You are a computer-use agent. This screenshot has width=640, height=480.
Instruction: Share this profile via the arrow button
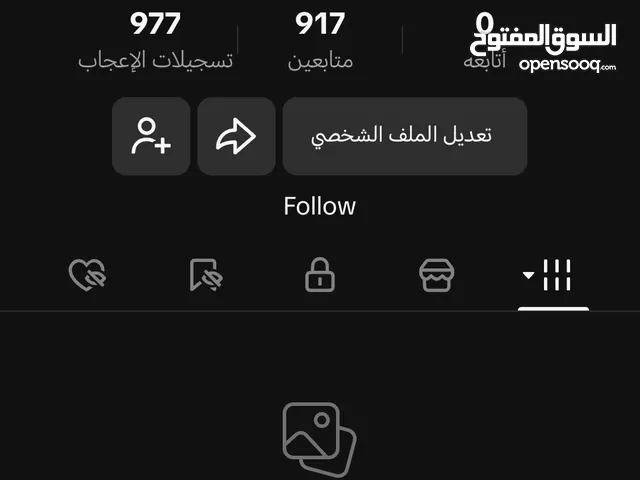pos(236,136)
